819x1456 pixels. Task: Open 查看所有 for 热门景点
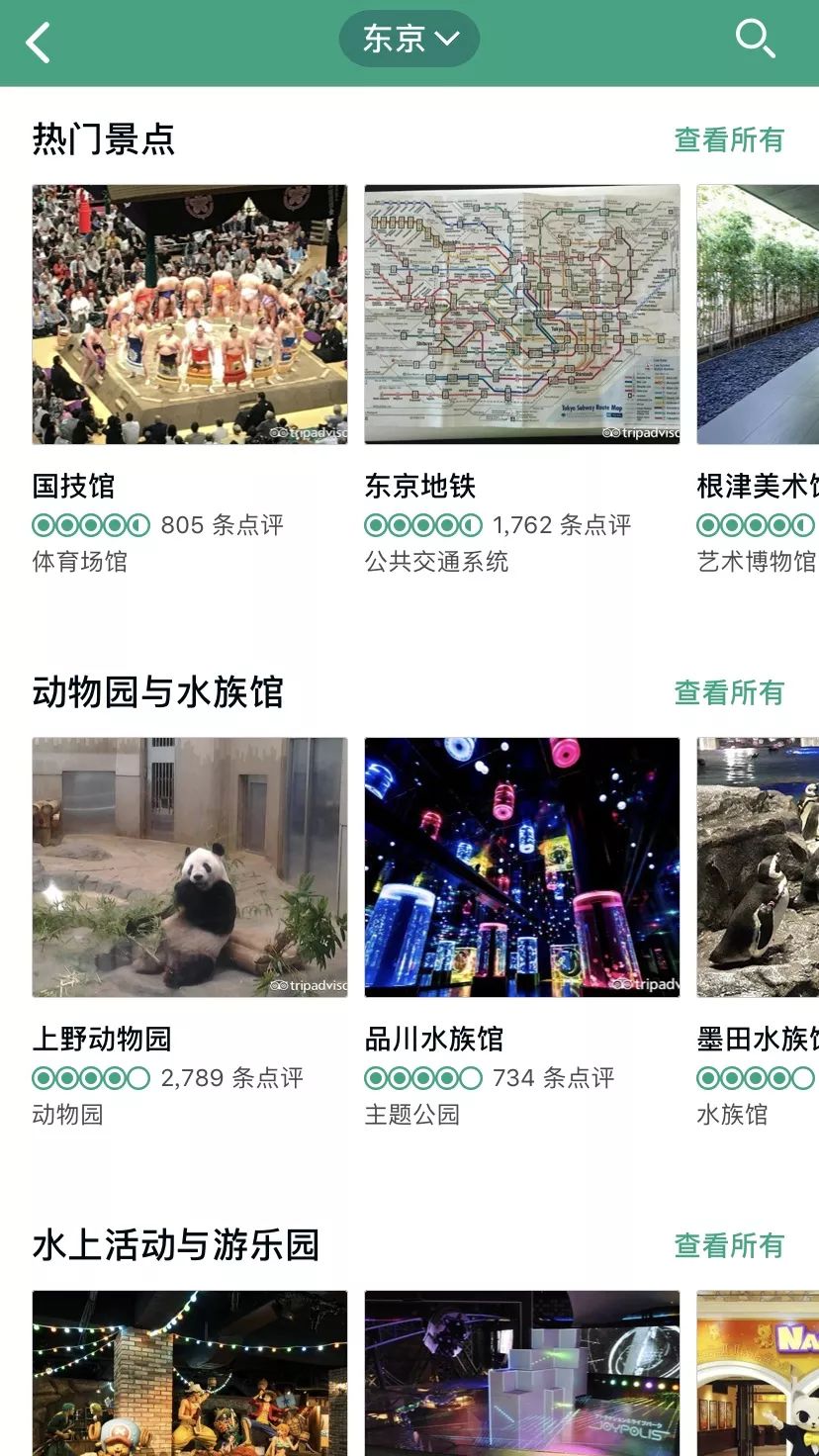(727, 140)
